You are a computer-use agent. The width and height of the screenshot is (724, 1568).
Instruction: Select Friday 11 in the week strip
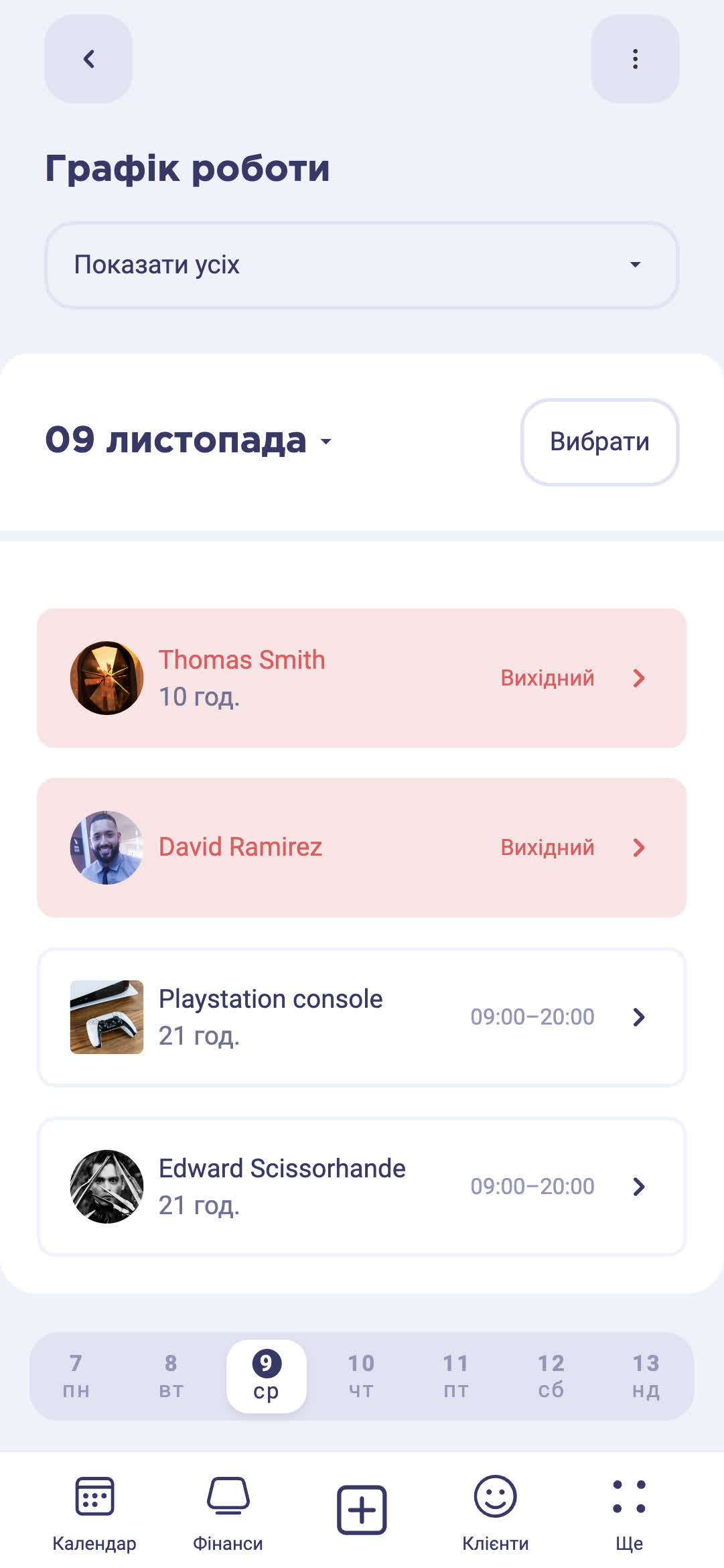pos(457,1376)
